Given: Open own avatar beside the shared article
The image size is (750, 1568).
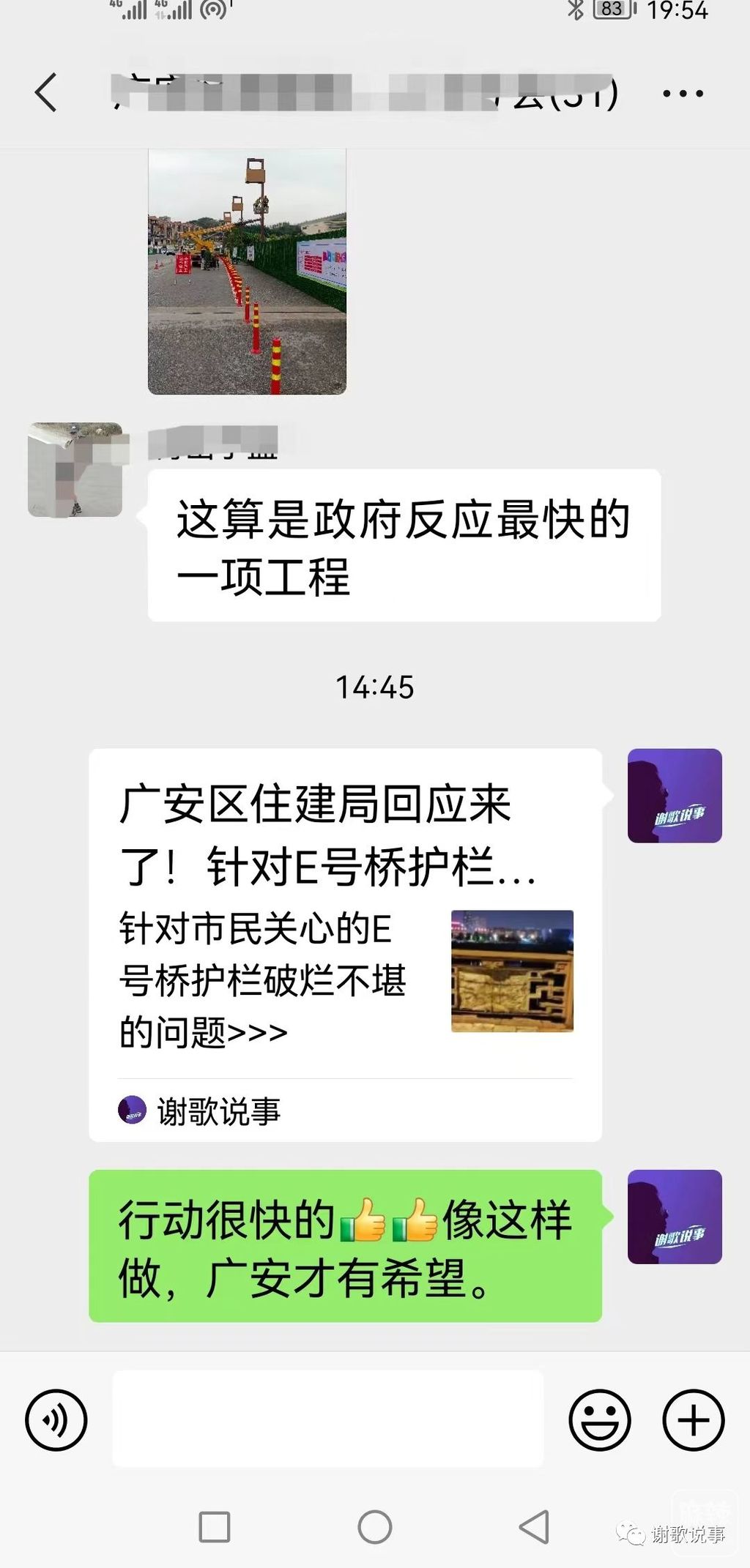Looking at the screenshot, I should [x=675, y=796].
